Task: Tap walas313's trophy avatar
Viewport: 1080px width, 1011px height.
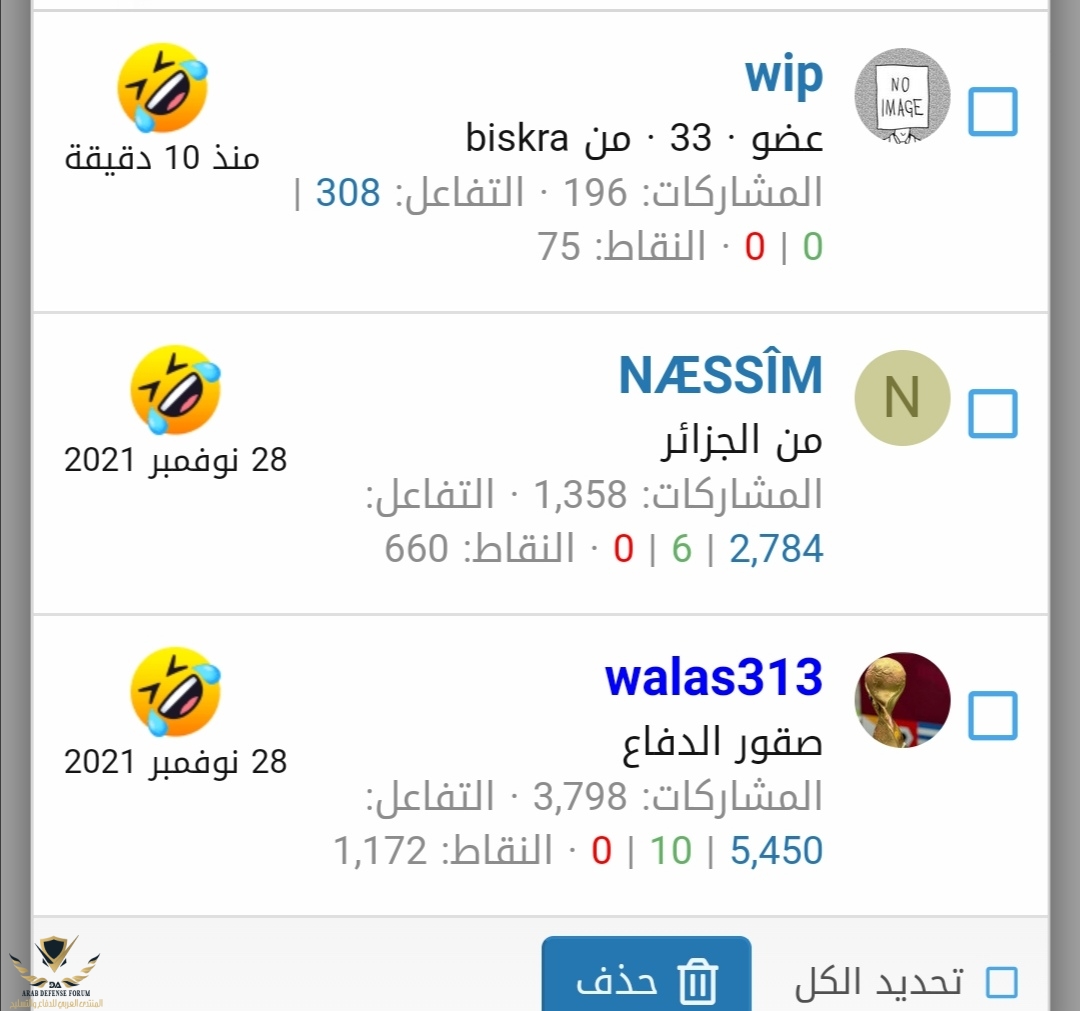Action: [x=902, y=700]
